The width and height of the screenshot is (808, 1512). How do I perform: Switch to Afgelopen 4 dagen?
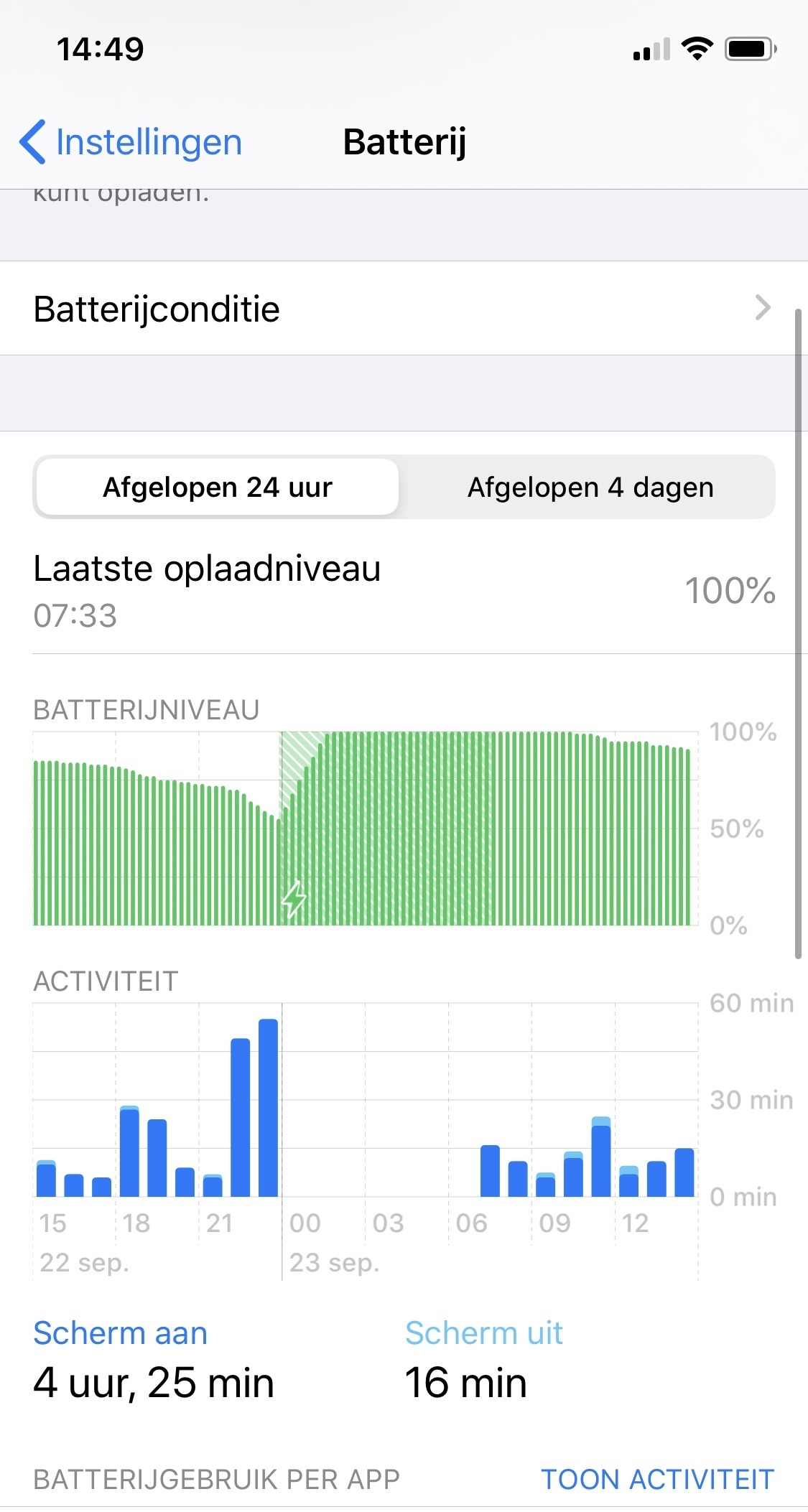pyautogui.click(x=590, y=487)
